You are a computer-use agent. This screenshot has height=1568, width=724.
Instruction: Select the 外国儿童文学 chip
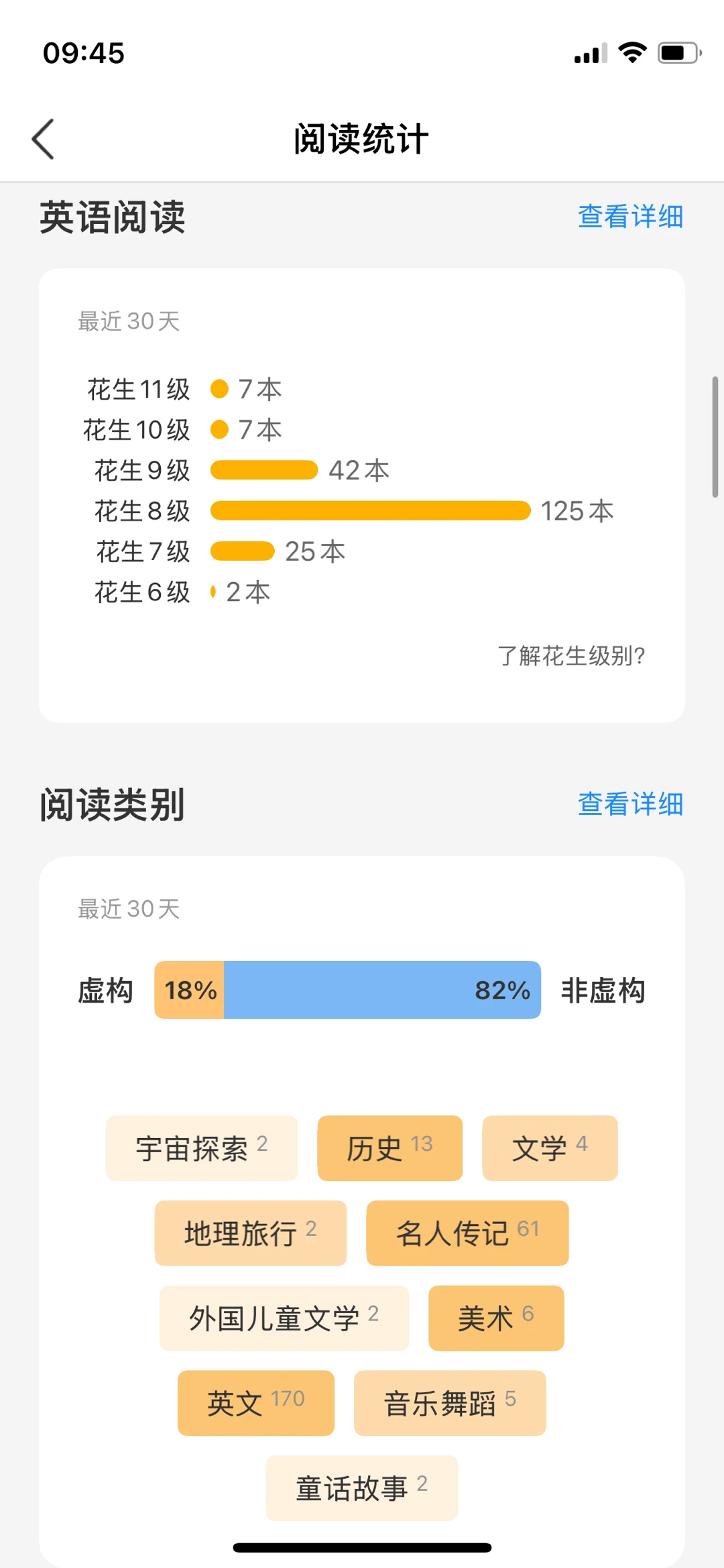coord(284,1319)
